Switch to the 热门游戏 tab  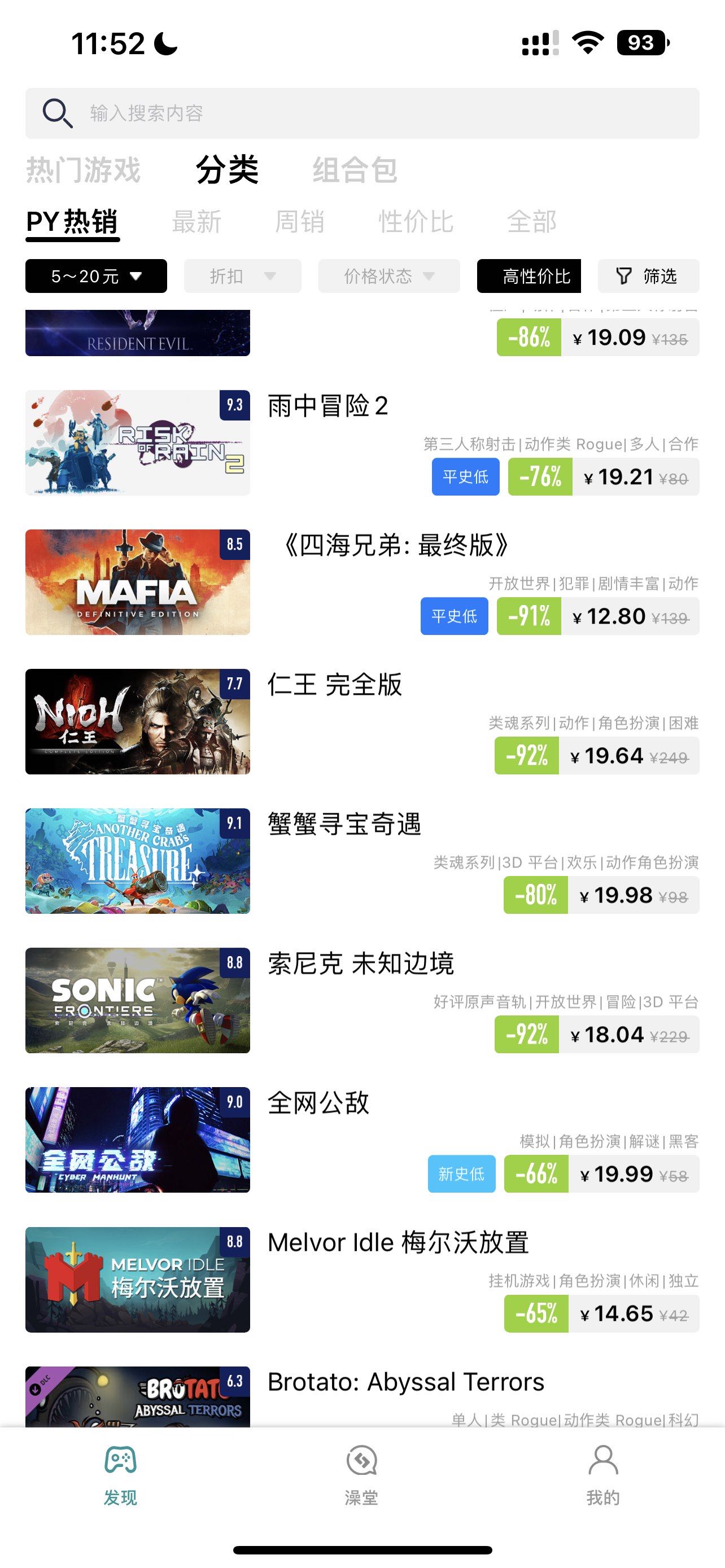84,170
